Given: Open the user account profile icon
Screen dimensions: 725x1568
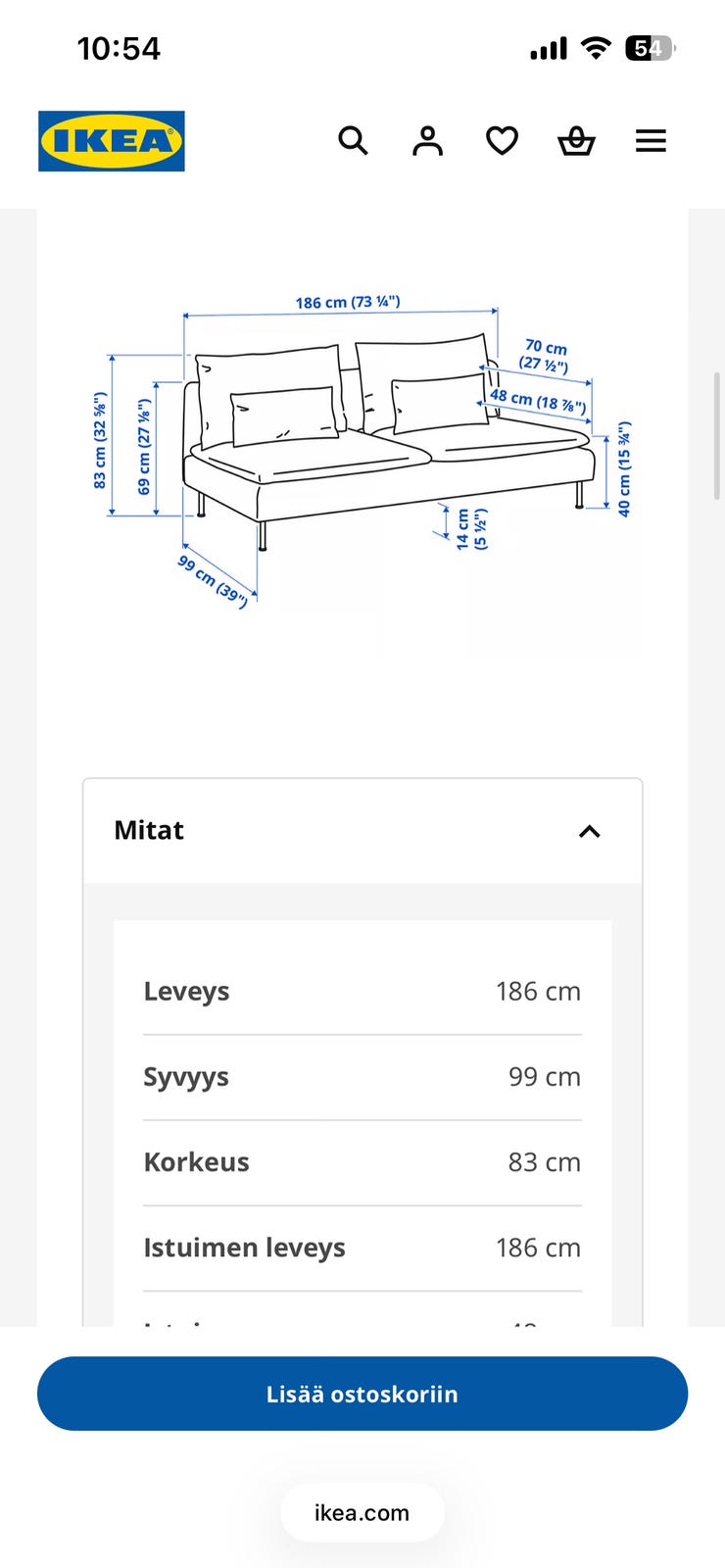Looking at the screenshot, I should click(427, 141).
